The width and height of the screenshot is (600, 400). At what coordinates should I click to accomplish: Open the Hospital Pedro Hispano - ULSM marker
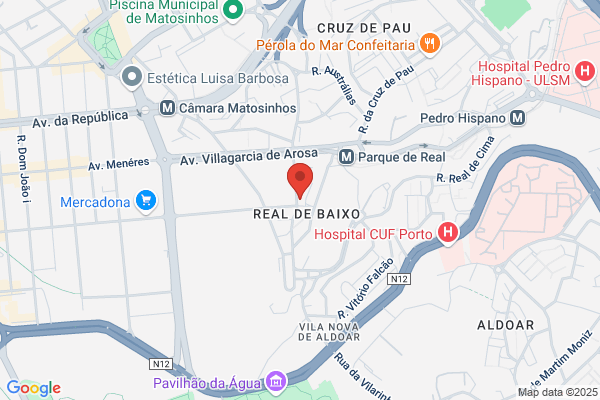point(584,72)
